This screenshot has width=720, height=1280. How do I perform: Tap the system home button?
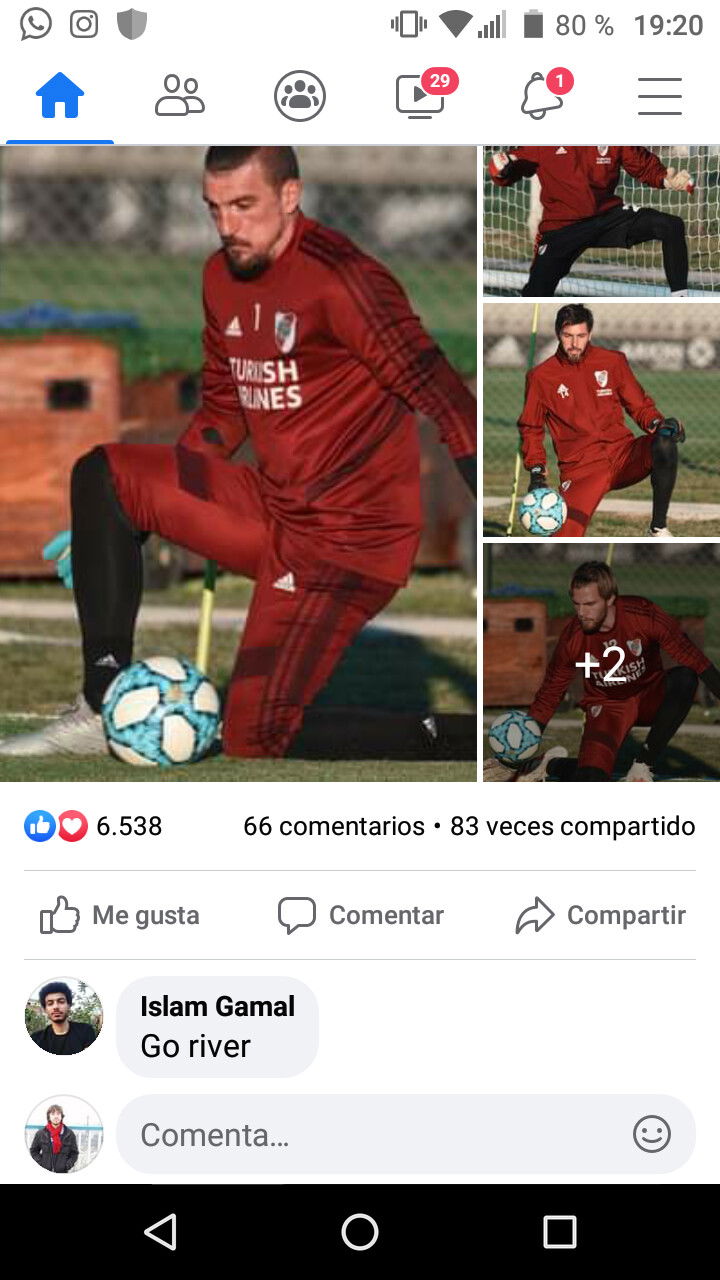(360, 1232)
